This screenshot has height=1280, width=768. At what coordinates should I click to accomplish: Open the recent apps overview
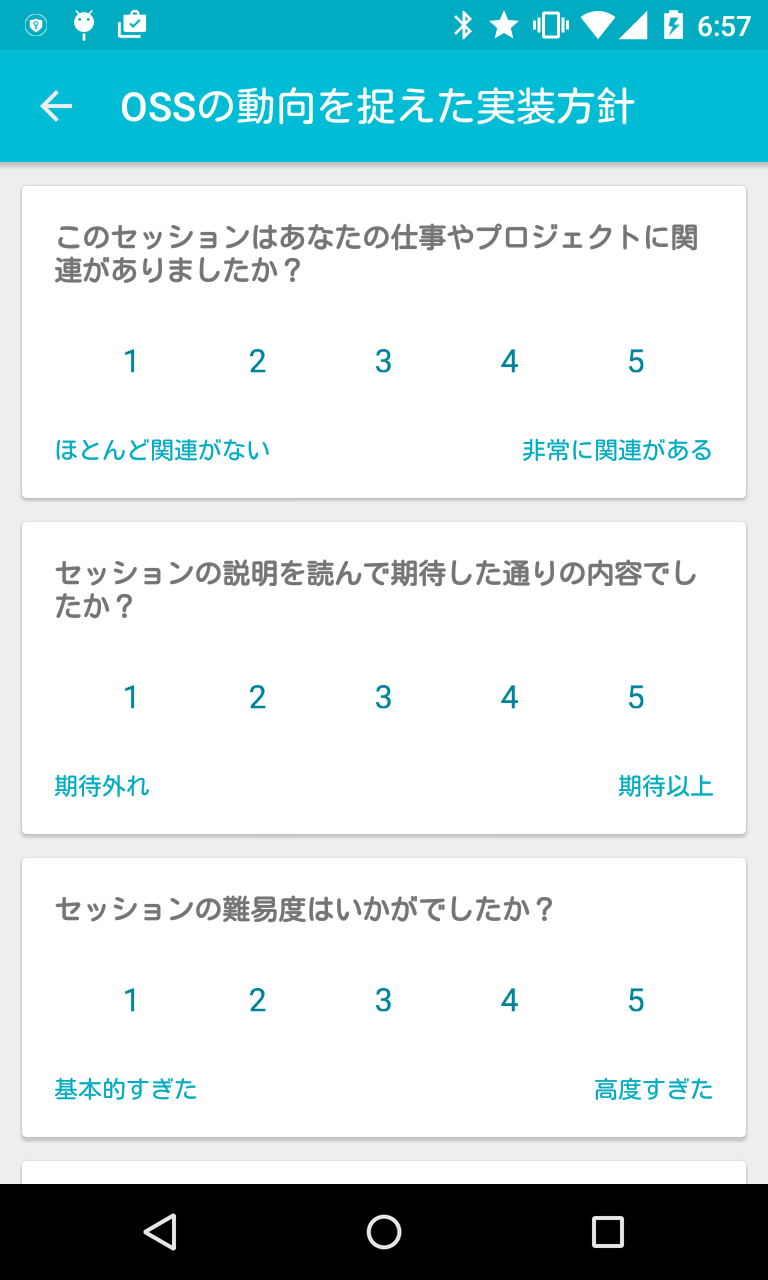tap(607, 1232)
